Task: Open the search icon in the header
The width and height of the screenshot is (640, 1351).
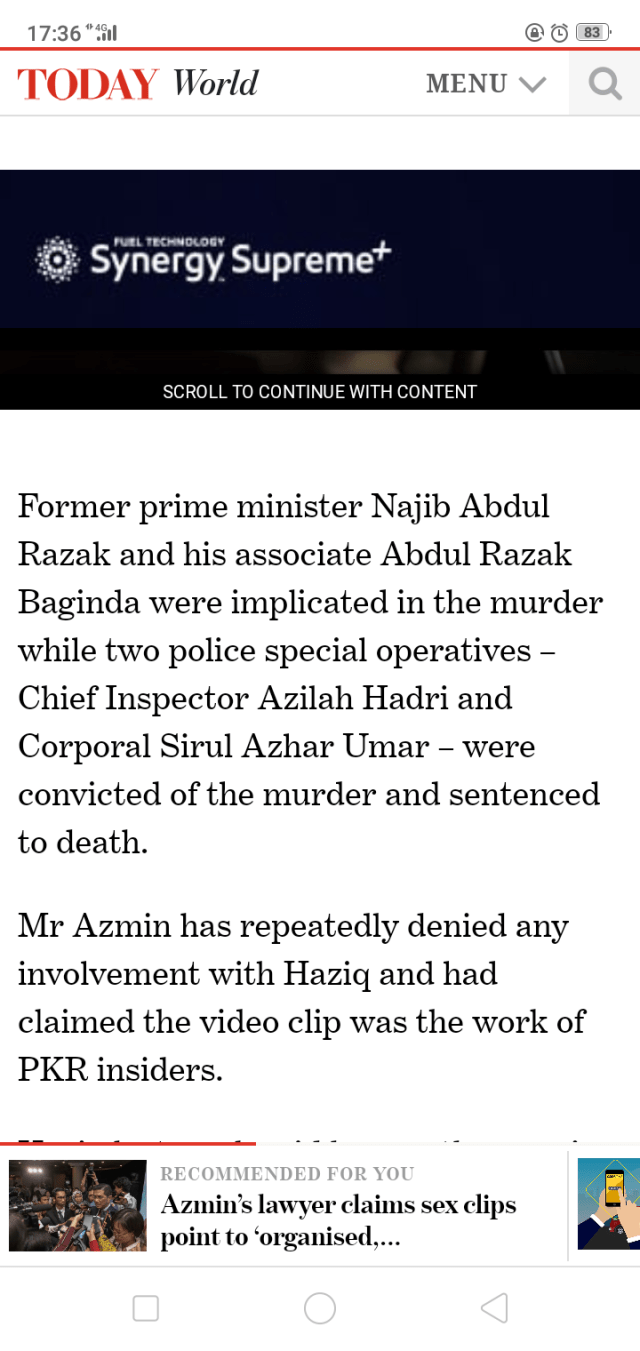Action: coord(604,83)
